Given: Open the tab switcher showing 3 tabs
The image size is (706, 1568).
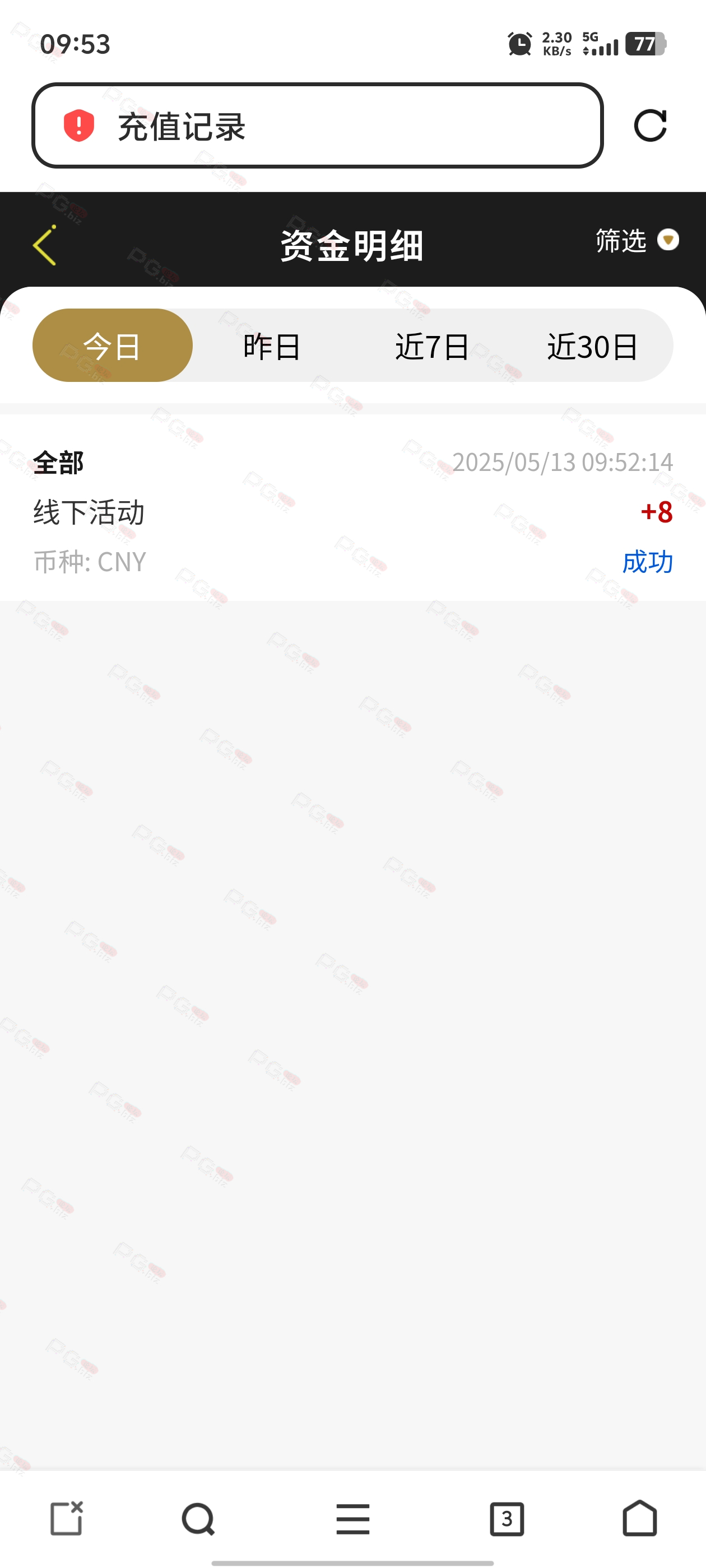Looking at the screenshot, I should tap(507, 1518).
